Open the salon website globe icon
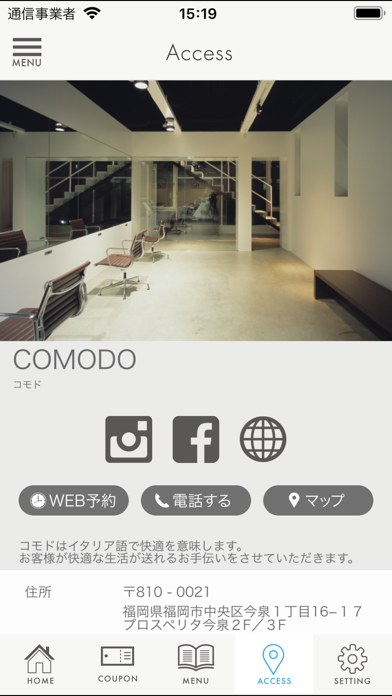This screenshot has width=392, height=696. pyautogui.click(x=263, y=439)
